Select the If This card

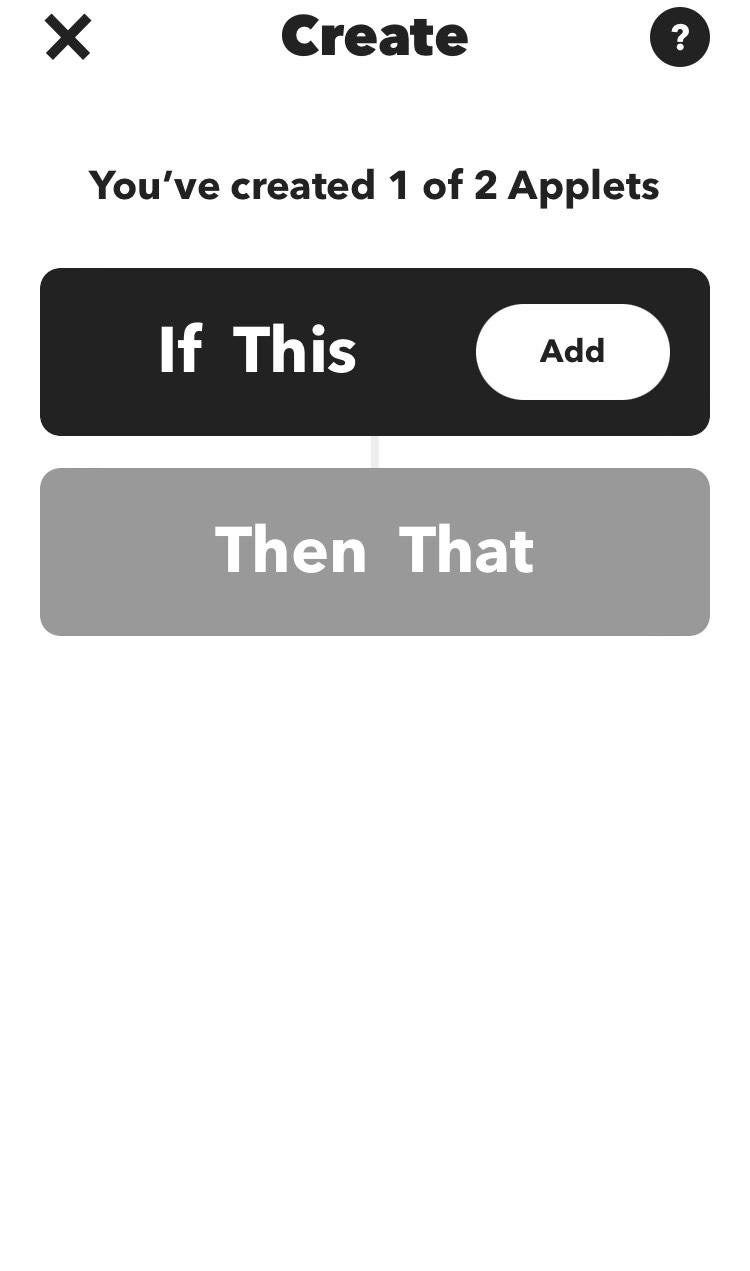(x=258, y=351)
